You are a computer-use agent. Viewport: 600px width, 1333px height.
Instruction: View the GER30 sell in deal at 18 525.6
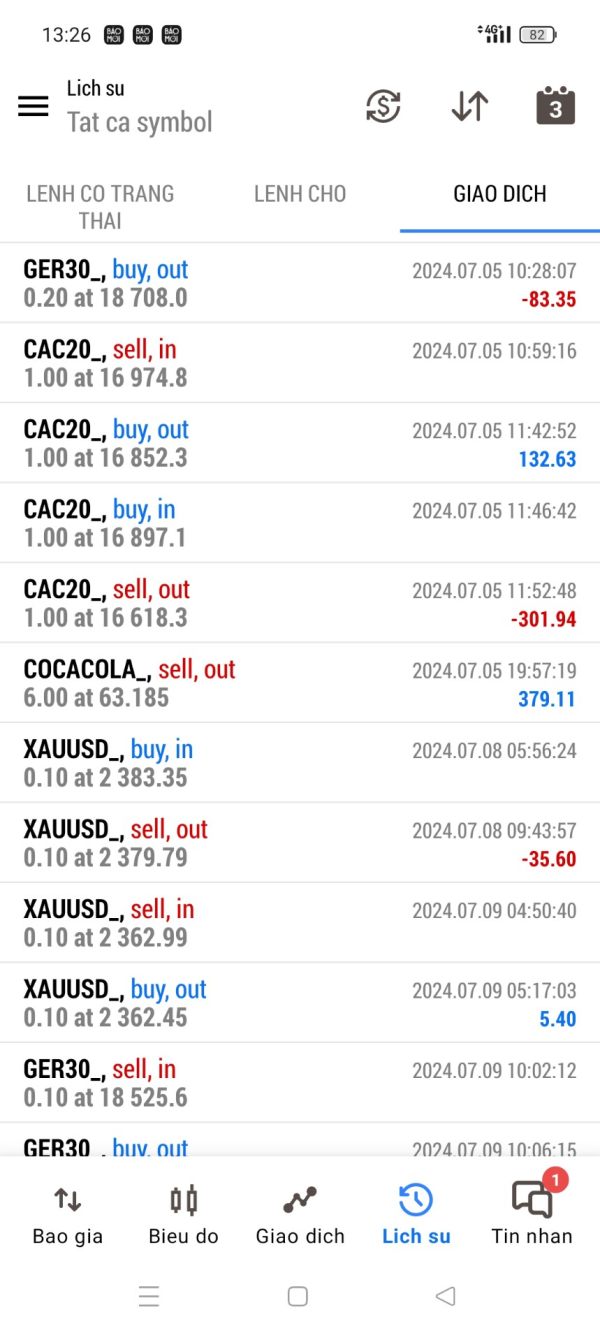[300, 1083]
